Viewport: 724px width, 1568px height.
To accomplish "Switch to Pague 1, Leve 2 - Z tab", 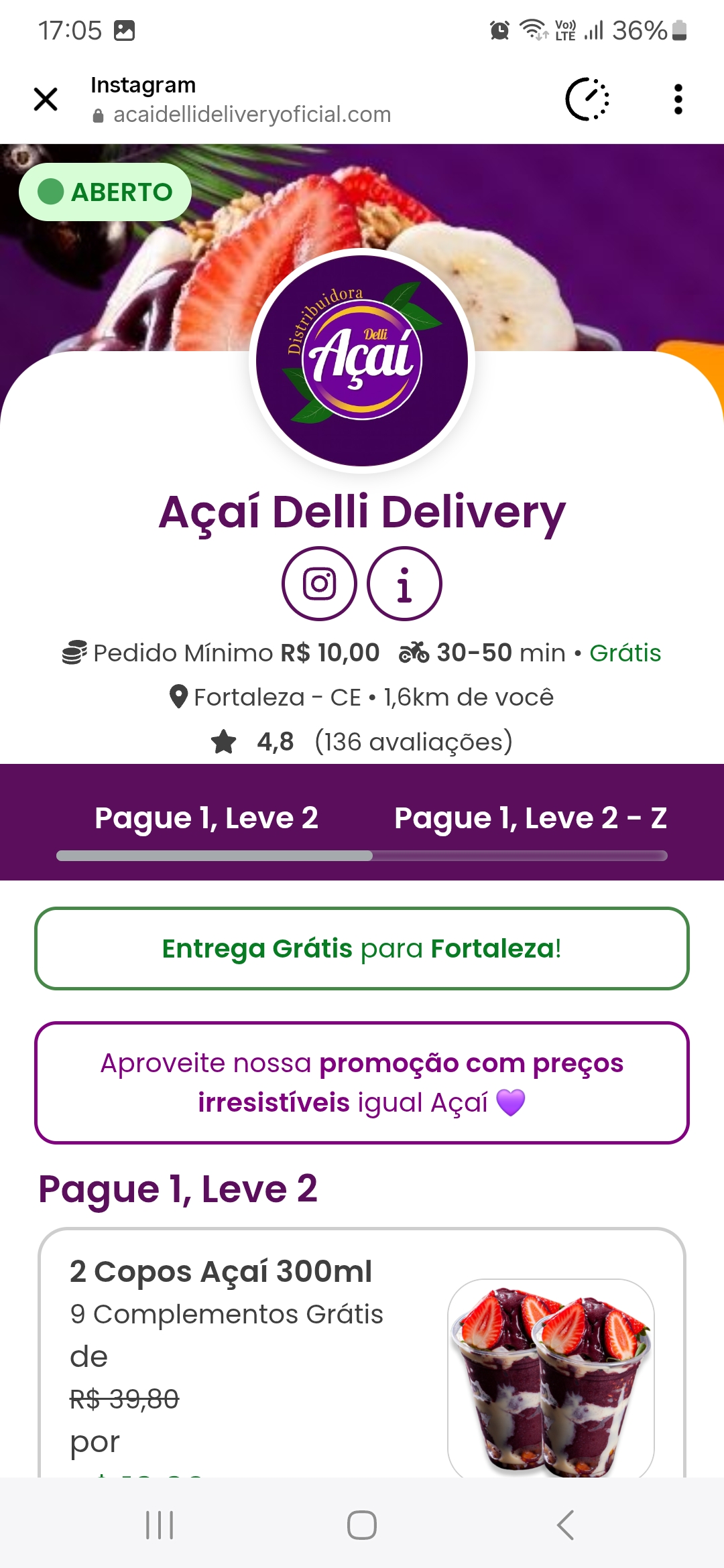I will point(530,818).
